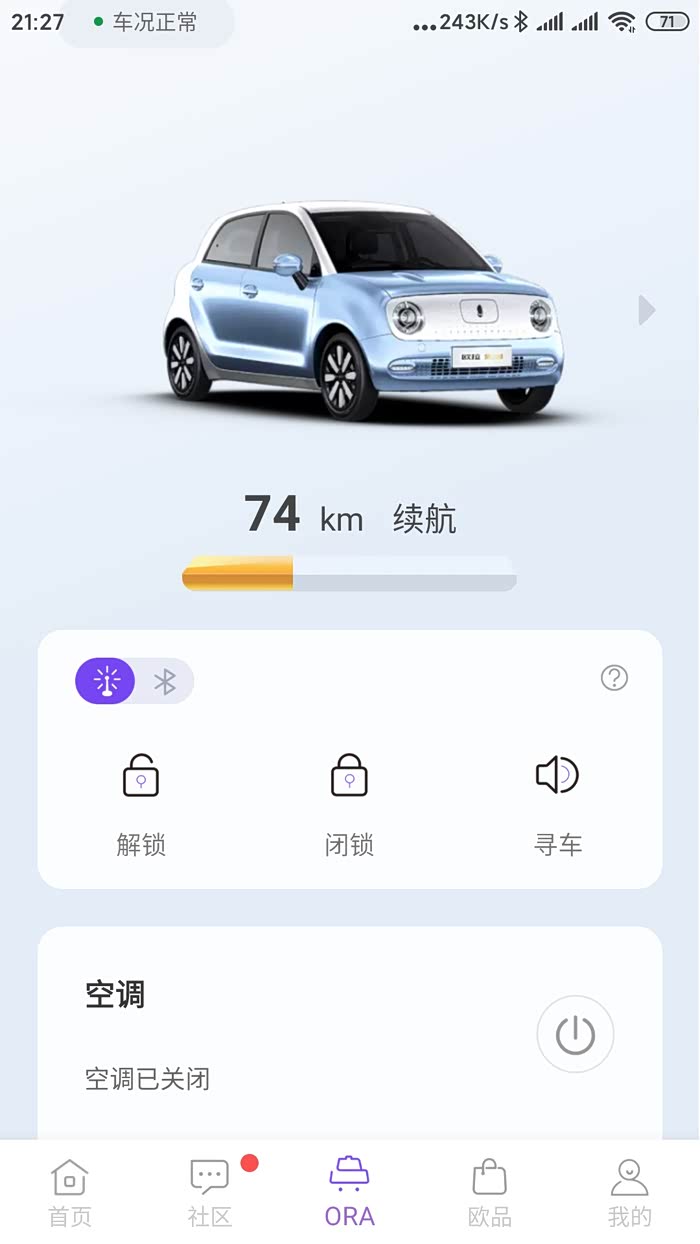Image resolution: width=700 pixels, height=1244 pixels.
Task: Select the remote network control mode
Action: [106, 682]
